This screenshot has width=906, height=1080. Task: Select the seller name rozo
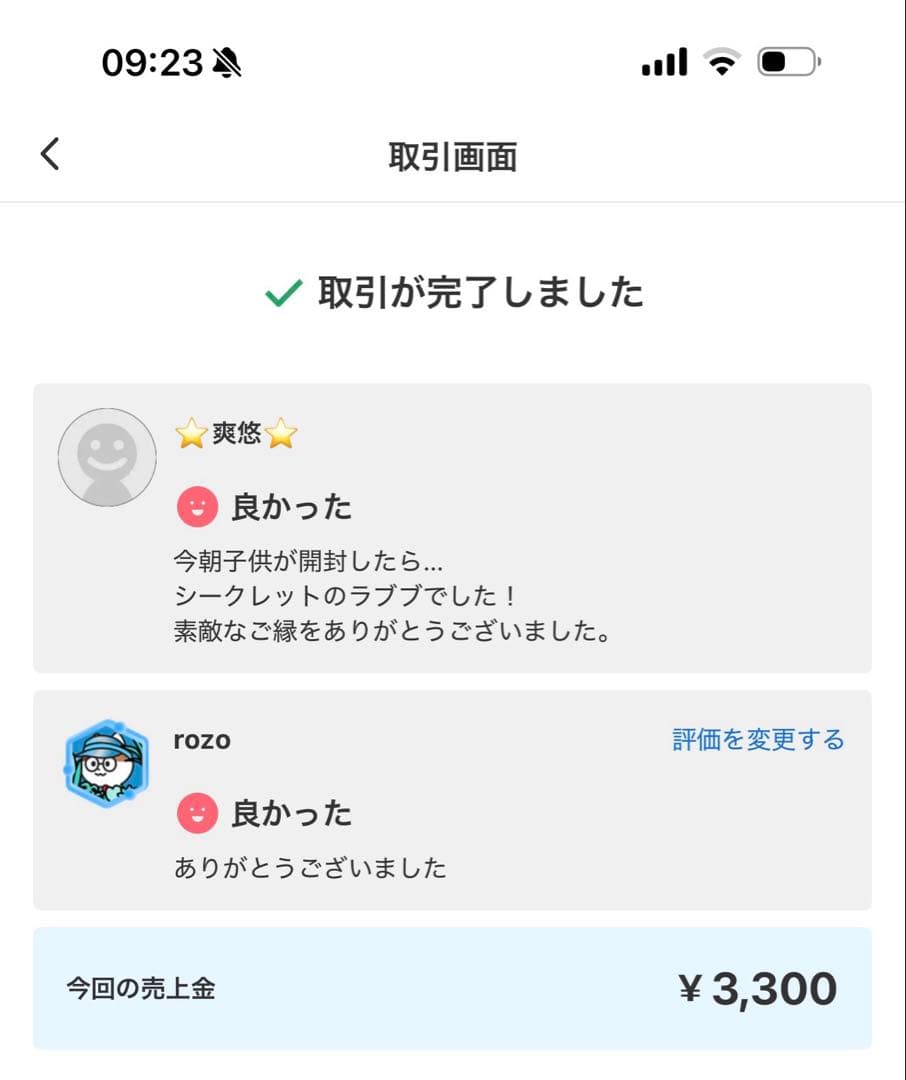coord(202,740)
